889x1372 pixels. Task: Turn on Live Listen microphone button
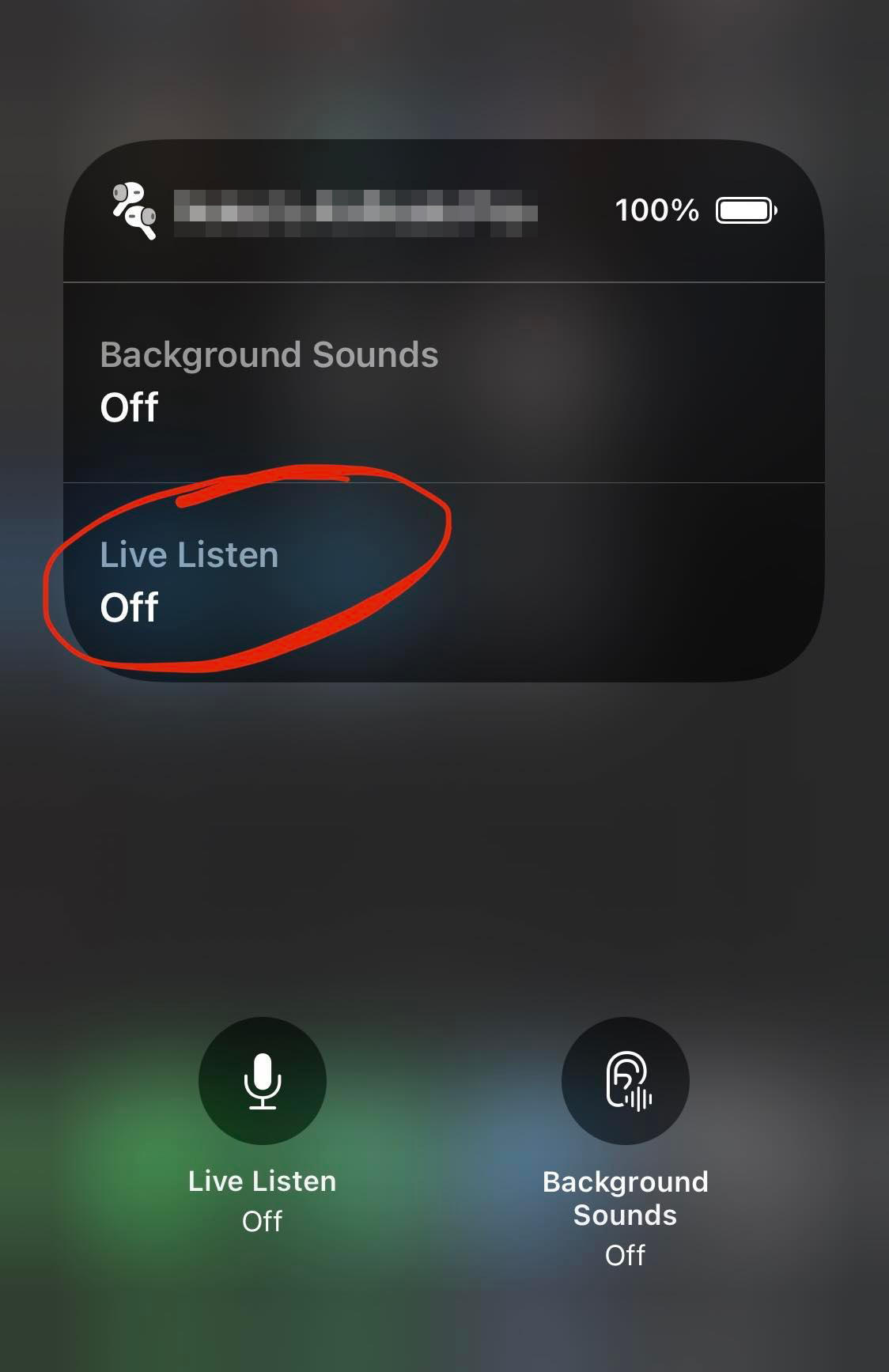pos(262,1080)
